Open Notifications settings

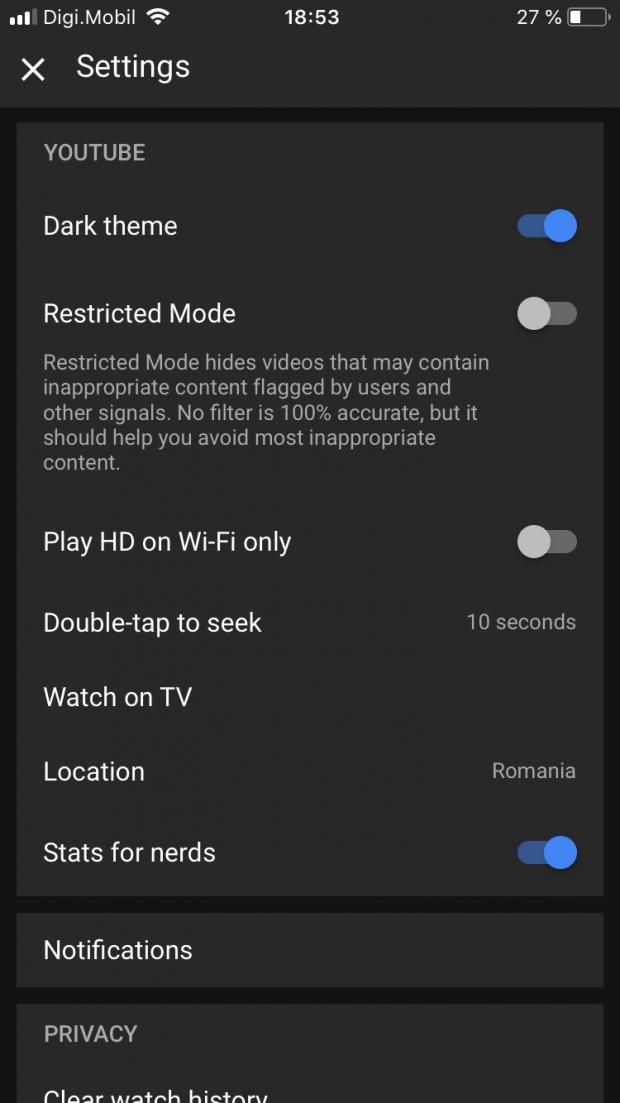coord(310,950)
